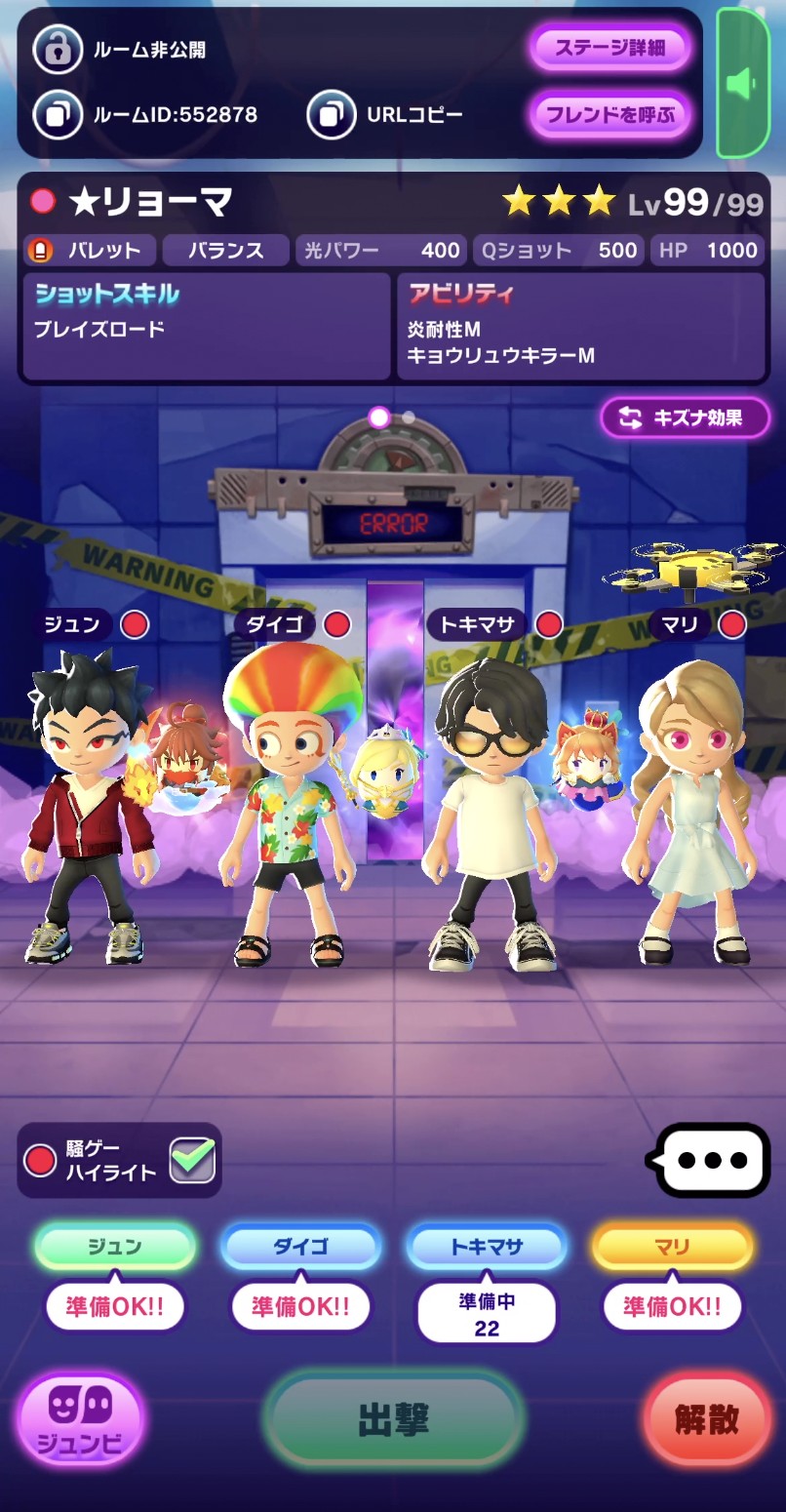Select player マリ's name tag
The width and height of the screenshot is (786, 1512).
[672, 1246]
